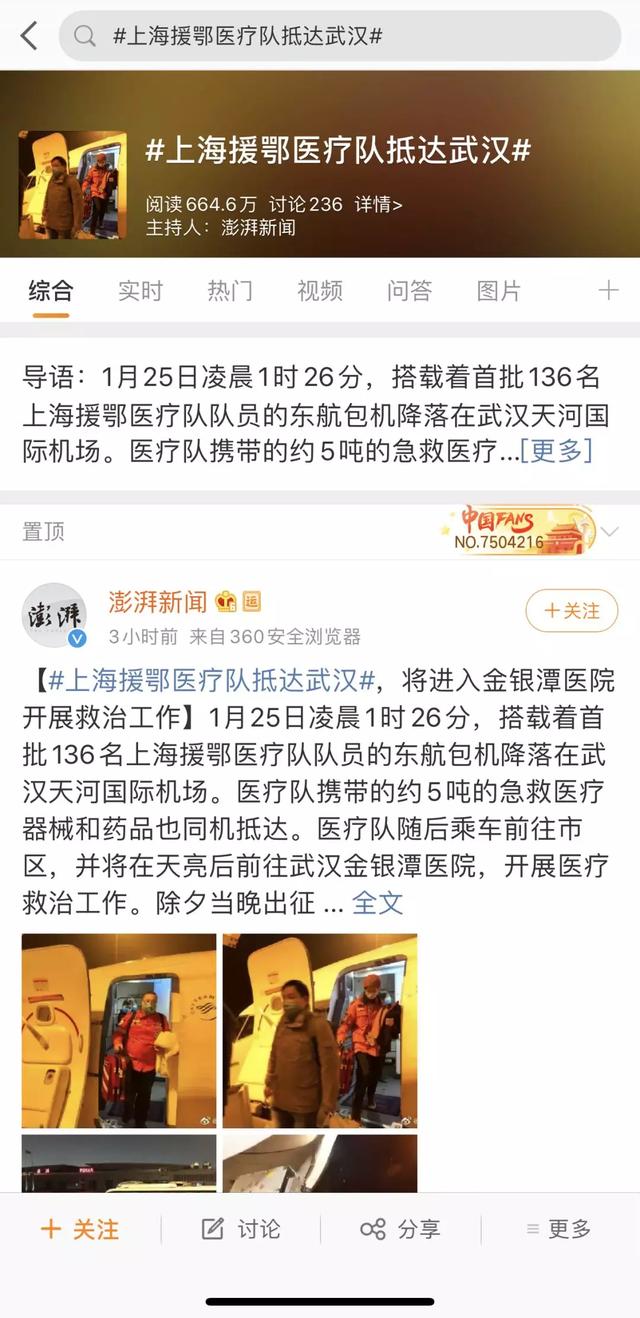Switch to the 问答 tab
This screenshot has width=640, height=1318.
(x=409, y=291)
